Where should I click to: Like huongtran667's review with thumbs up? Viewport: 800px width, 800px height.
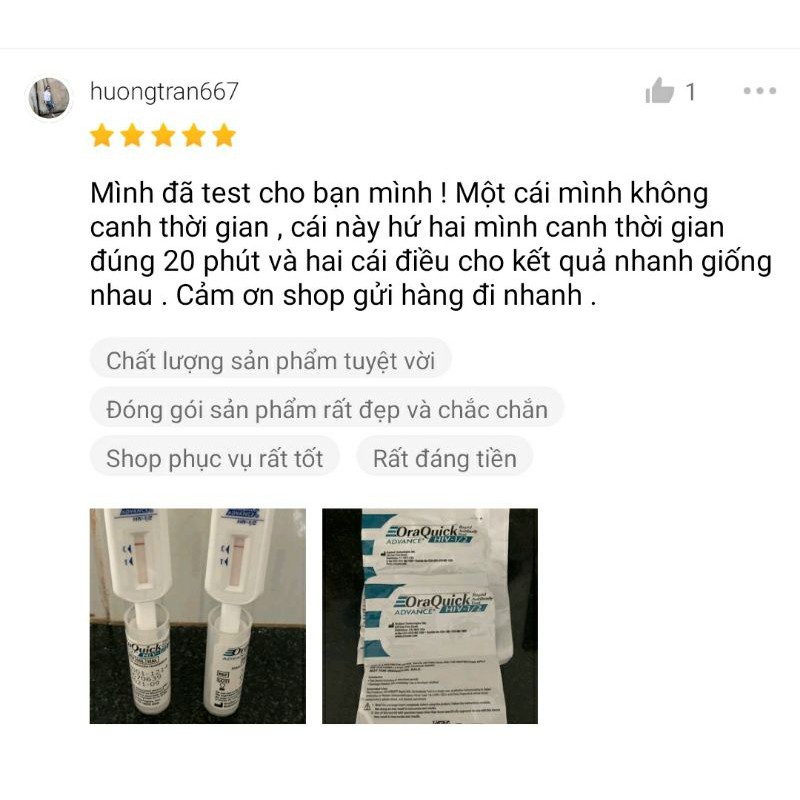pos(660,92)
